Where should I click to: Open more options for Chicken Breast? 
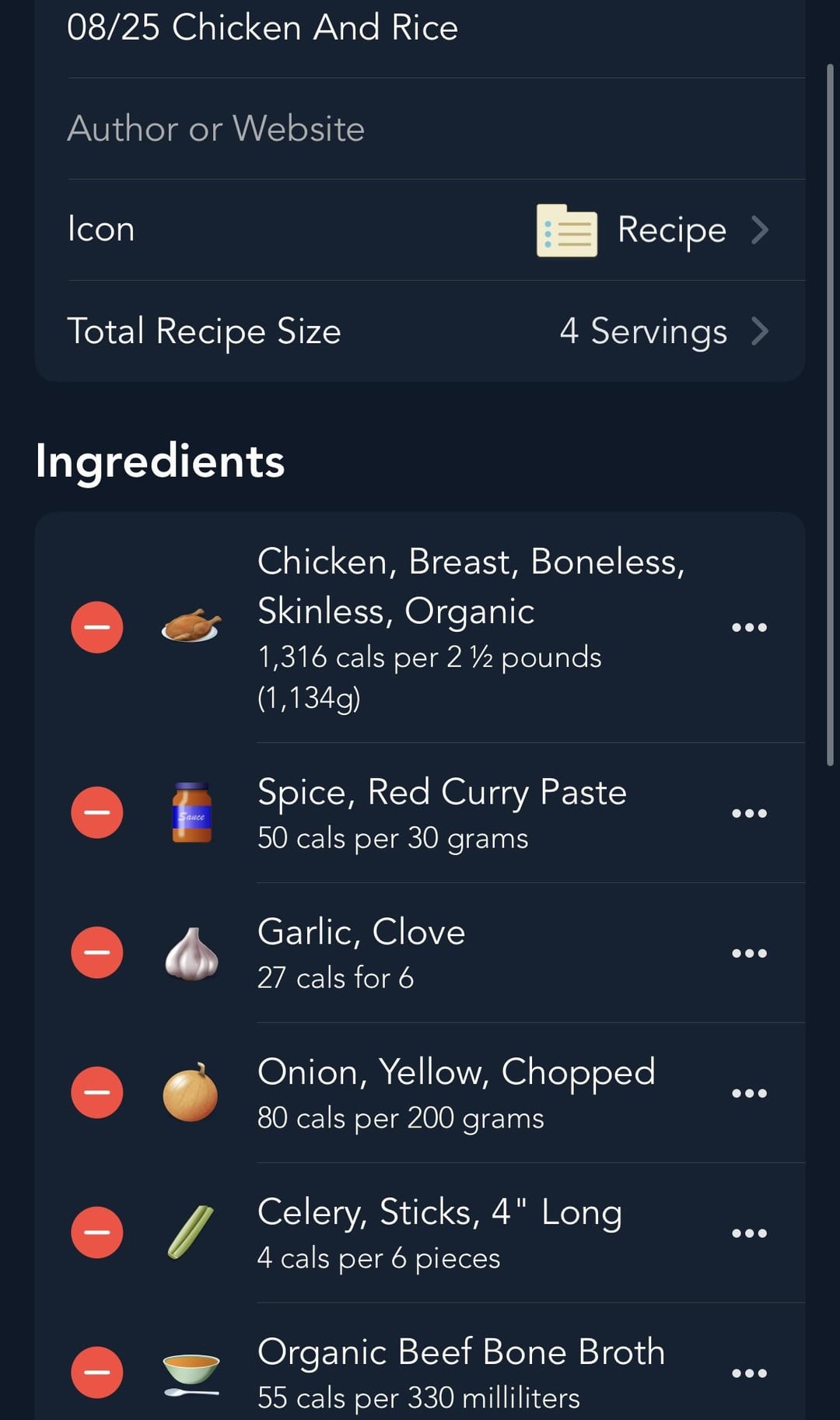tap(749, 627)
